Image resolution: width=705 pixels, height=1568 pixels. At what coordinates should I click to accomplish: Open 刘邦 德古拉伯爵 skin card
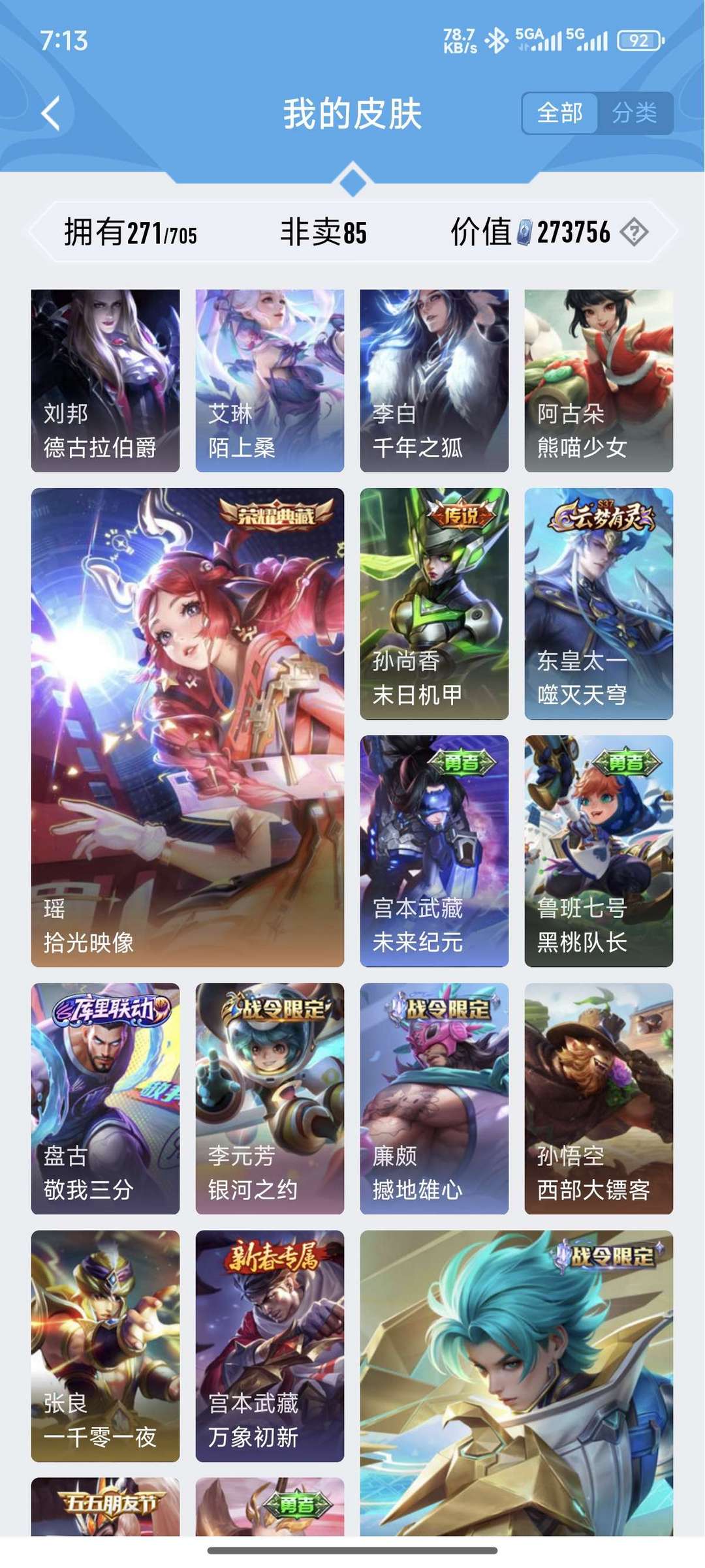click(x=105, y=380)
